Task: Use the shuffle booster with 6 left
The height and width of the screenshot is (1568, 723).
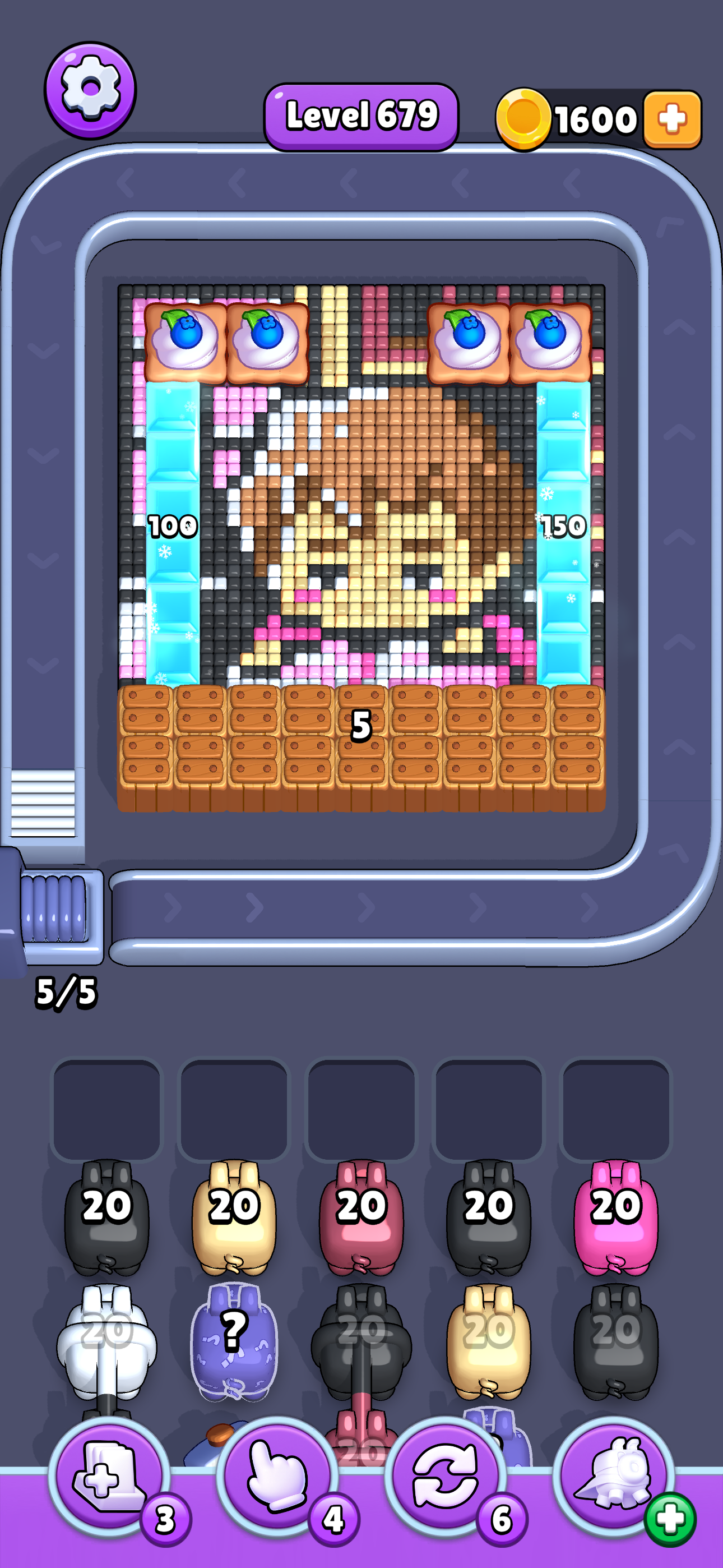Action: (446, 1476)
